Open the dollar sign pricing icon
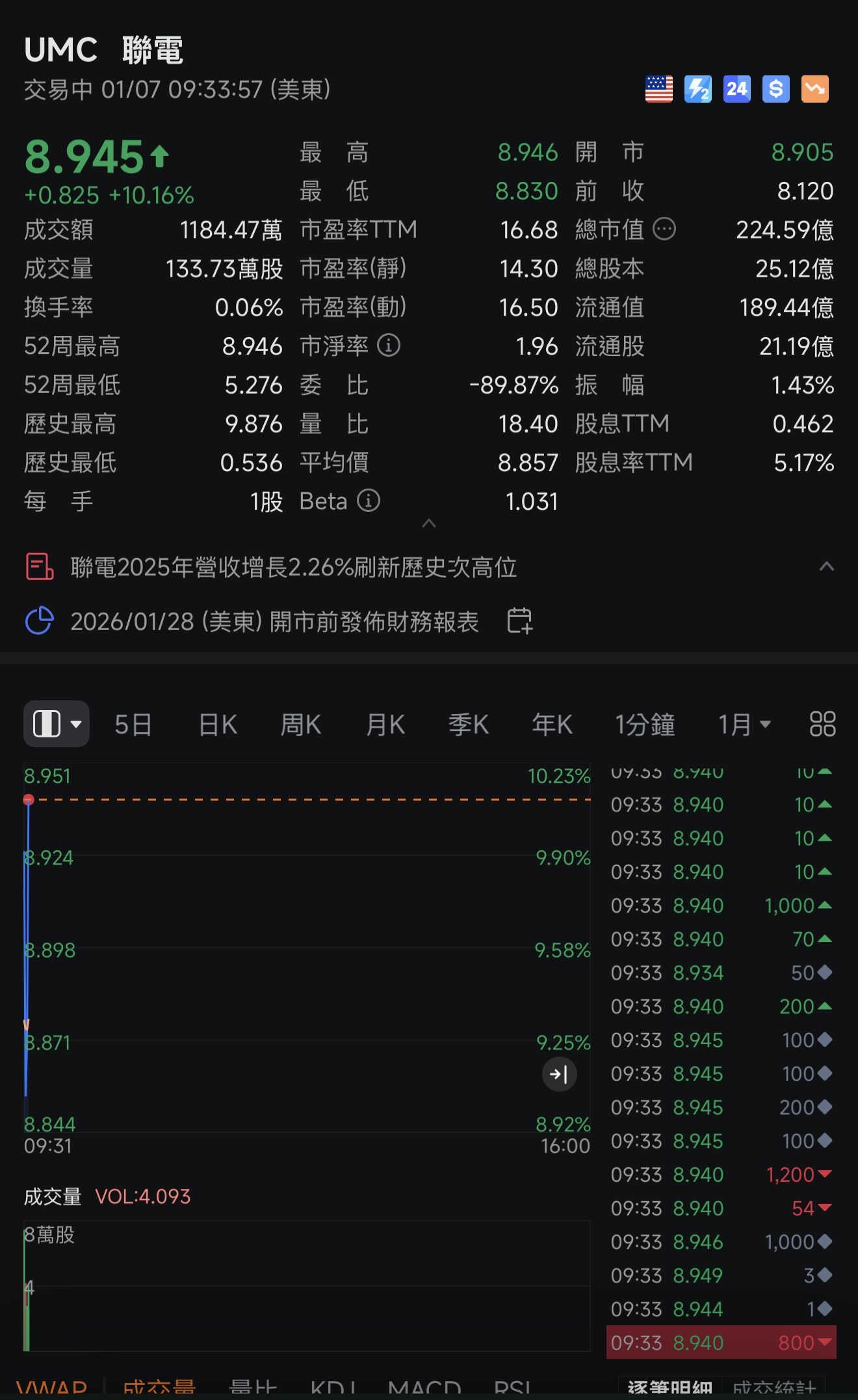858x1400 pixels. [x=776, y=88]
